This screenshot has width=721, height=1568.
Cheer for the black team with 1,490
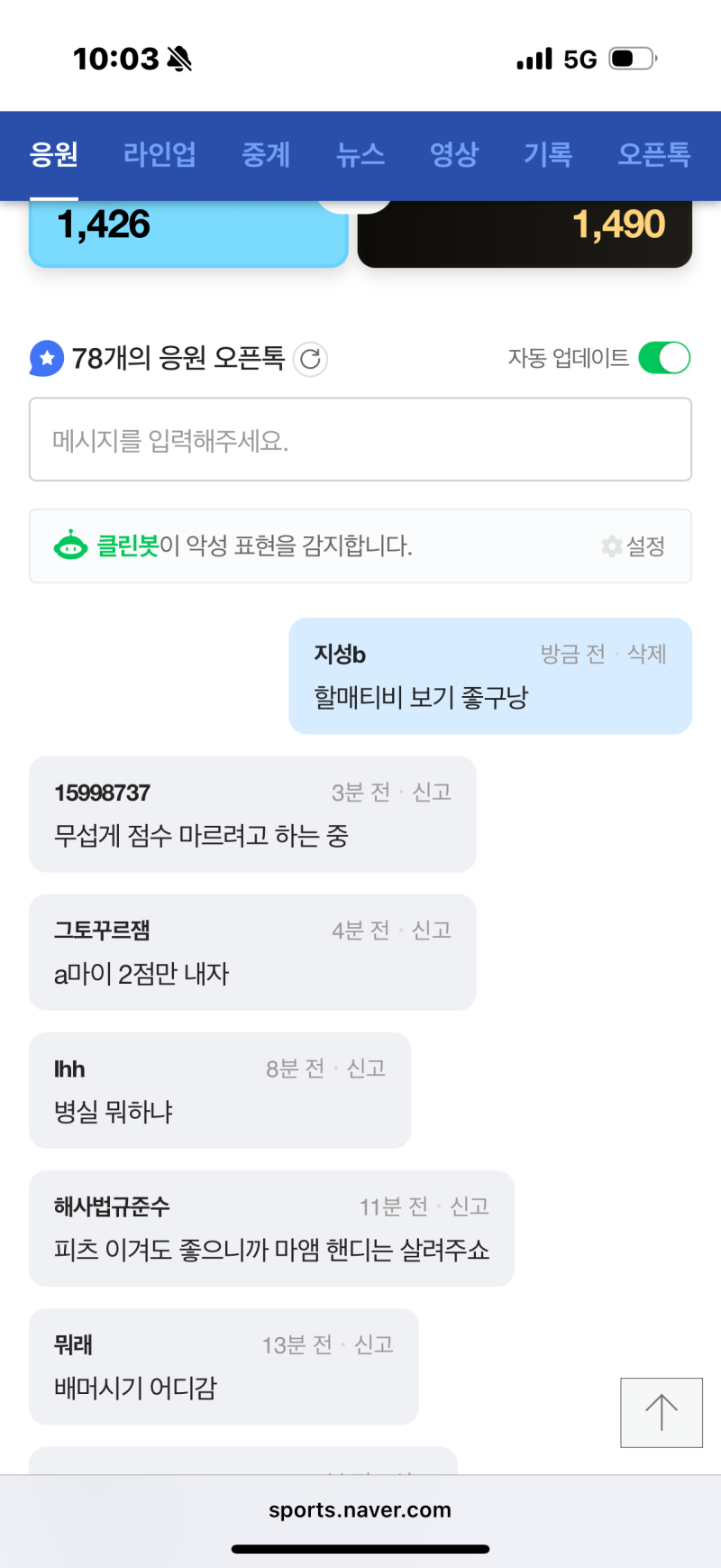tap(525, 233)
